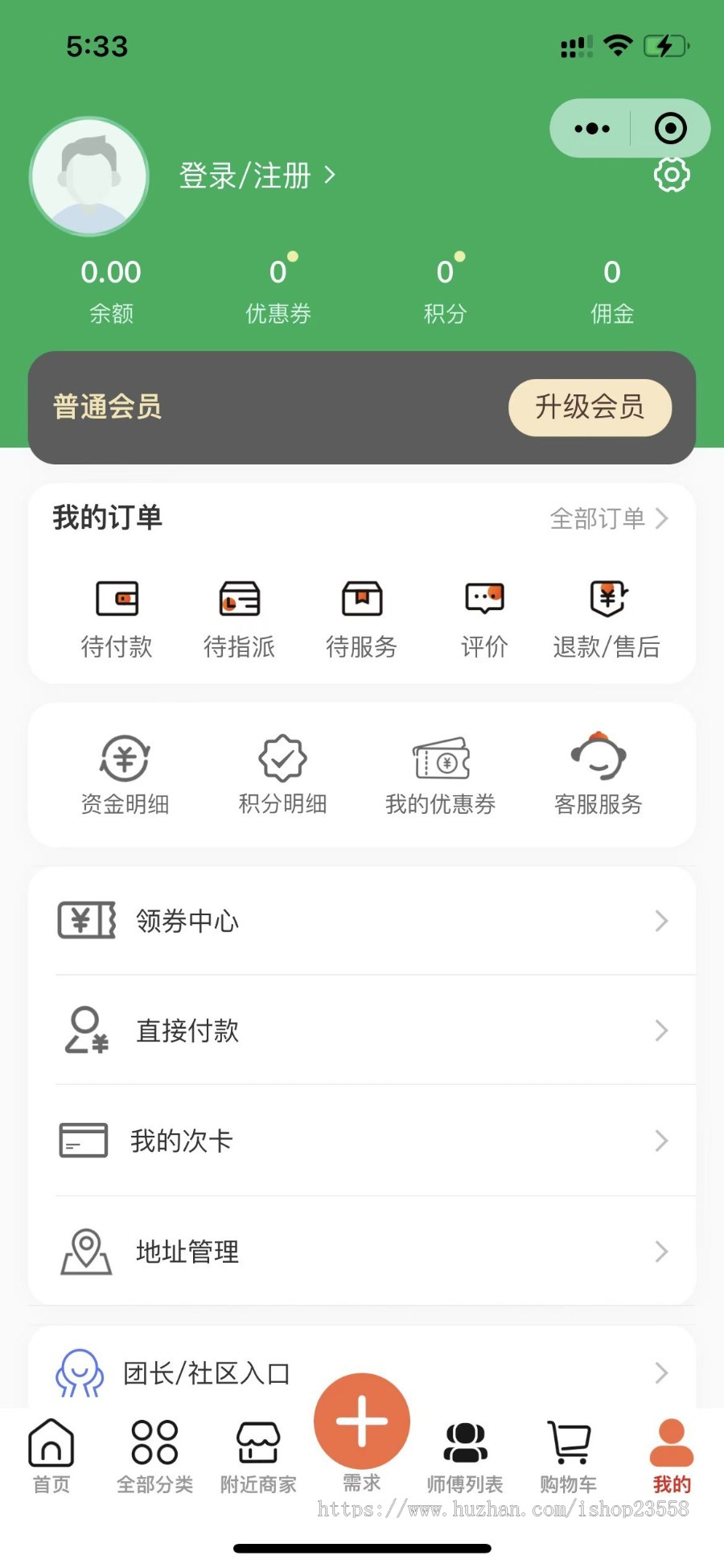Open the 地址管理 row
Screen dimensions: 724x1568
pos(362,1252)
